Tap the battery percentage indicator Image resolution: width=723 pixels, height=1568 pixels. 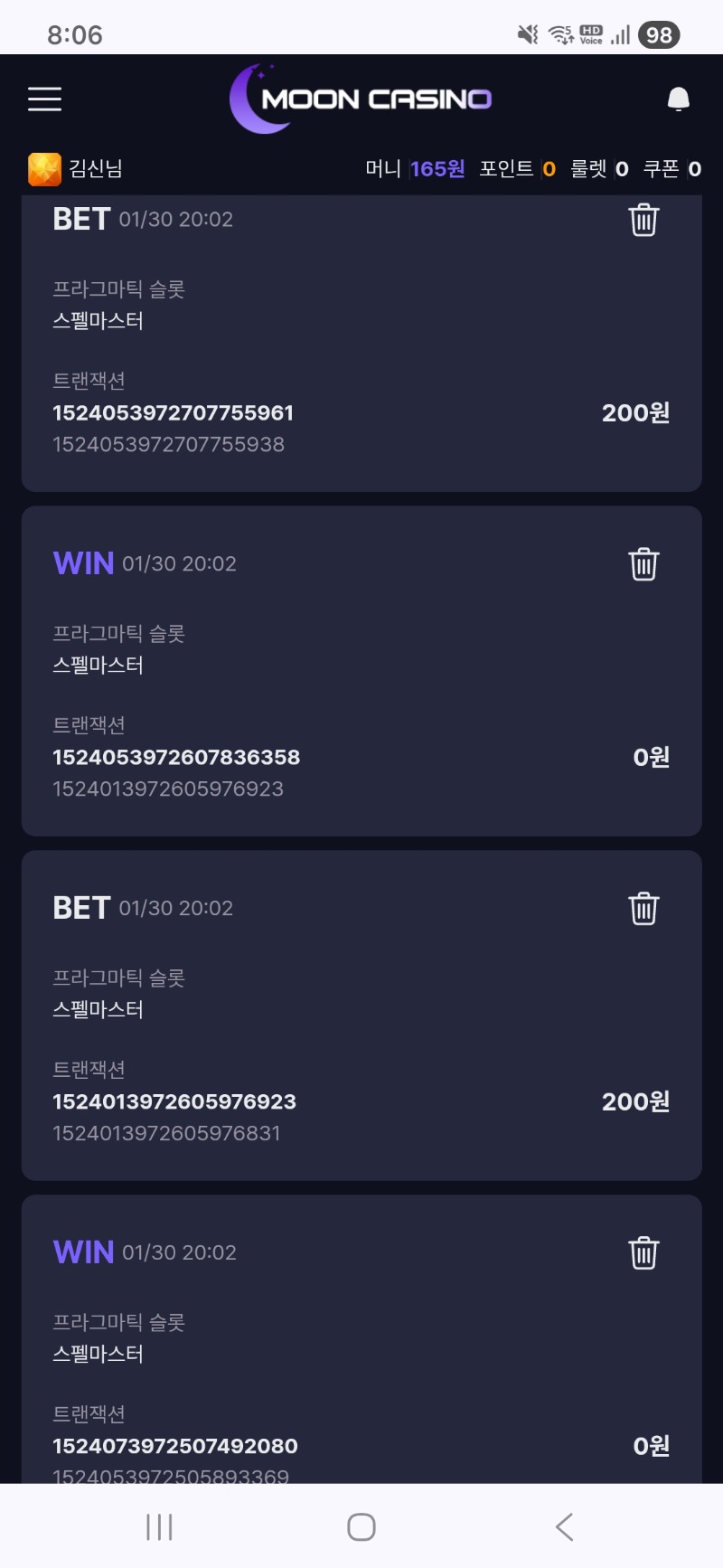click(x=659, y=34)
